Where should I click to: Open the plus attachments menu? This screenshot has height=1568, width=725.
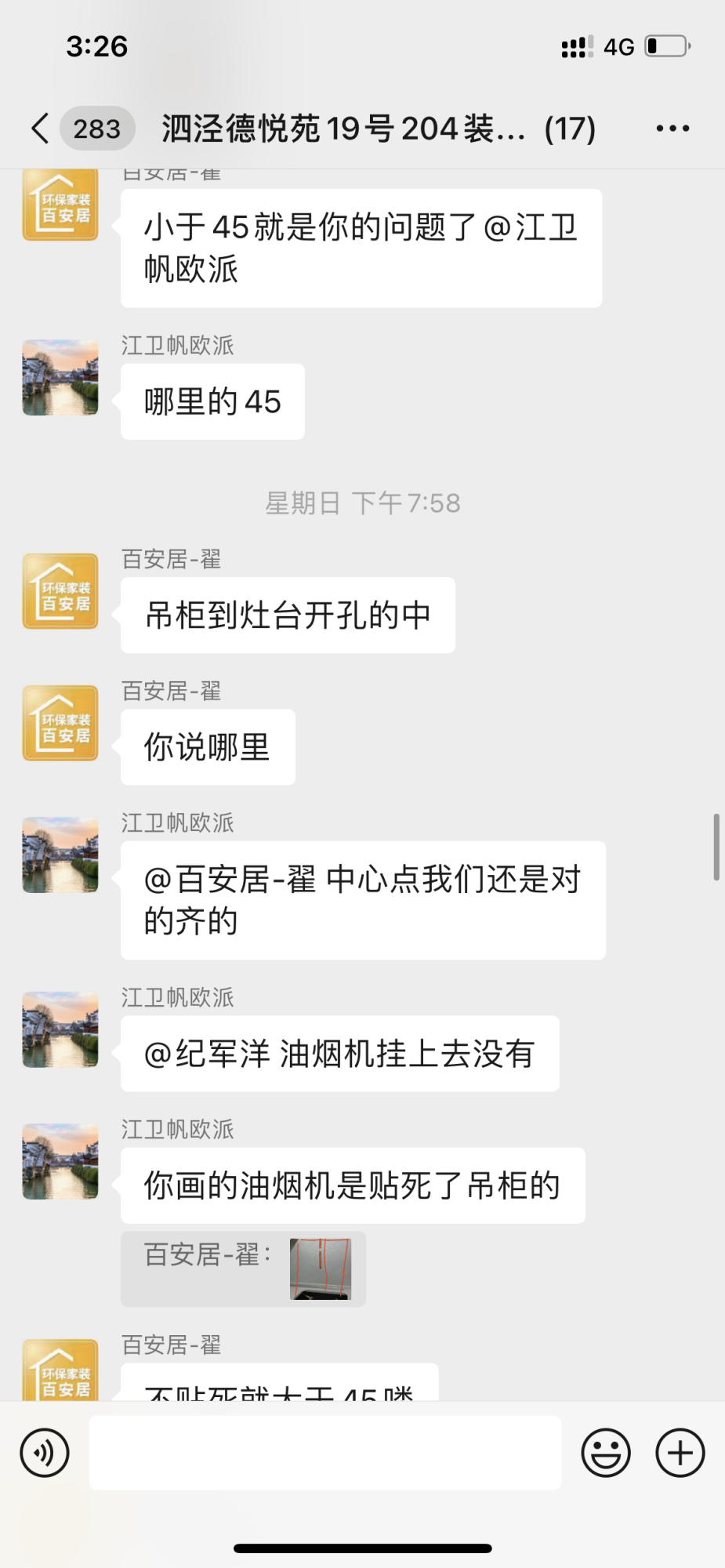[680, 1453]
